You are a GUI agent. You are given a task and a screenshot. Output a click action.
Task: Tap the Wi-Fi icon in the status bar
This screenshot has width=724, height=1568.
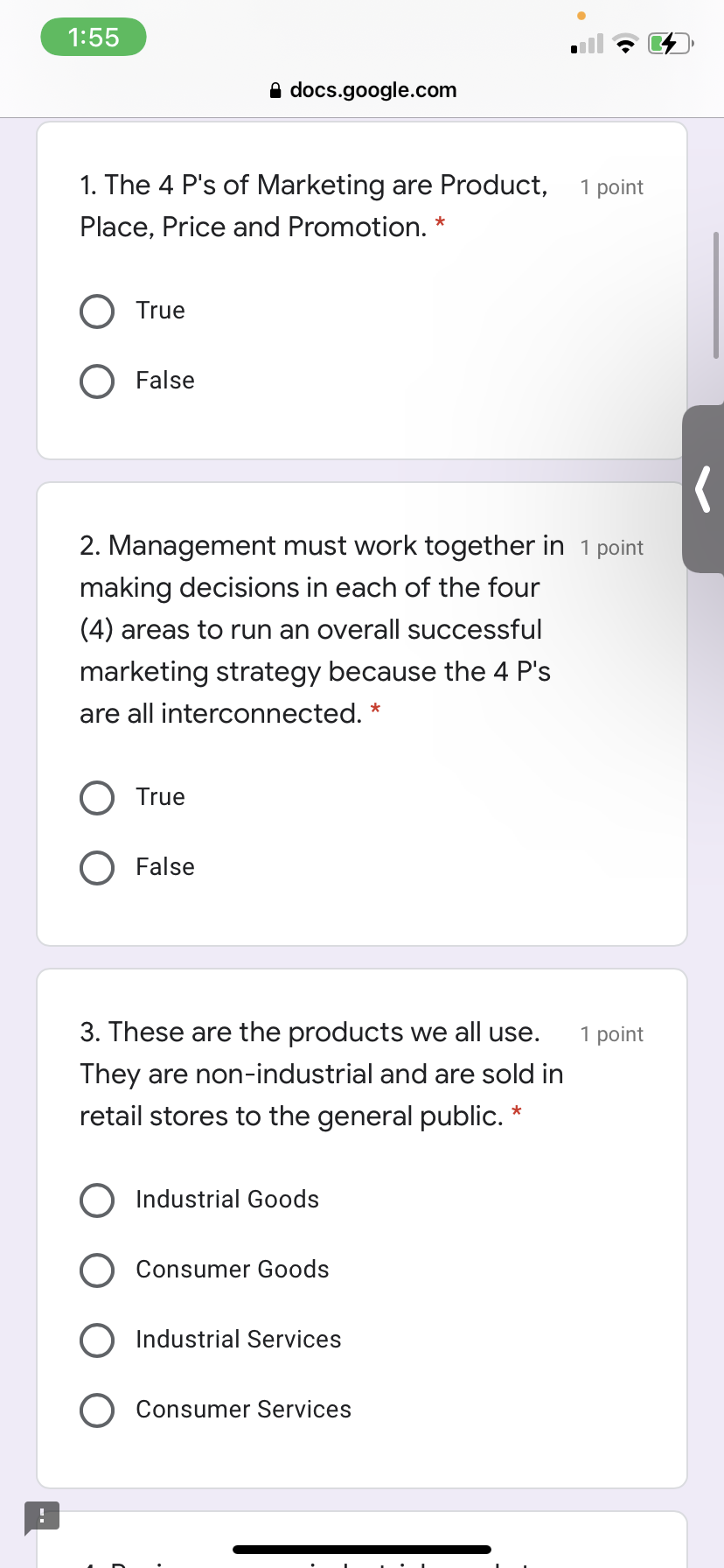[x=624, y=42]
